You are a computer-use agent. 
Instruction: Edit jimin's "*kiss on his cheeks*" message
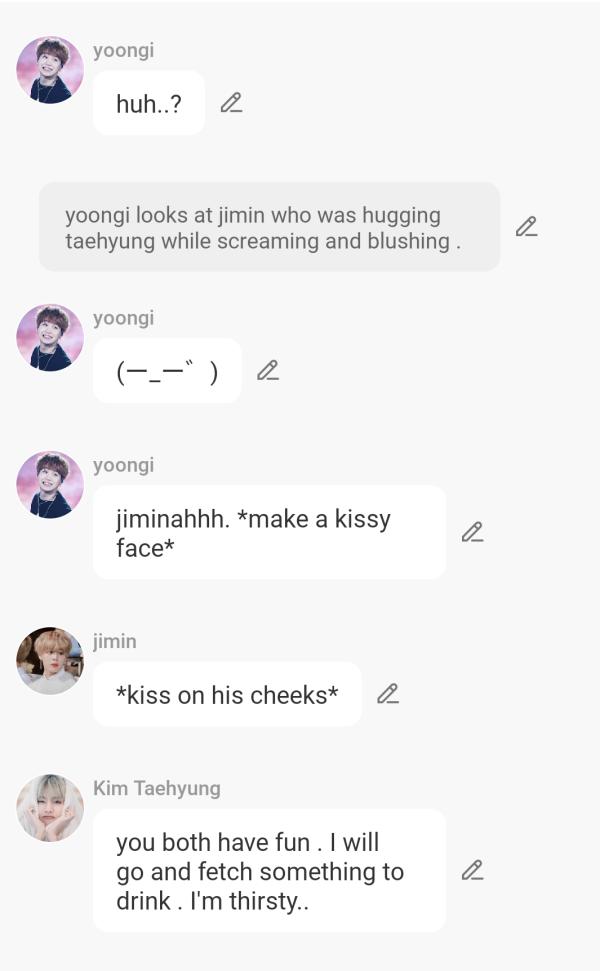click(387, 694)
